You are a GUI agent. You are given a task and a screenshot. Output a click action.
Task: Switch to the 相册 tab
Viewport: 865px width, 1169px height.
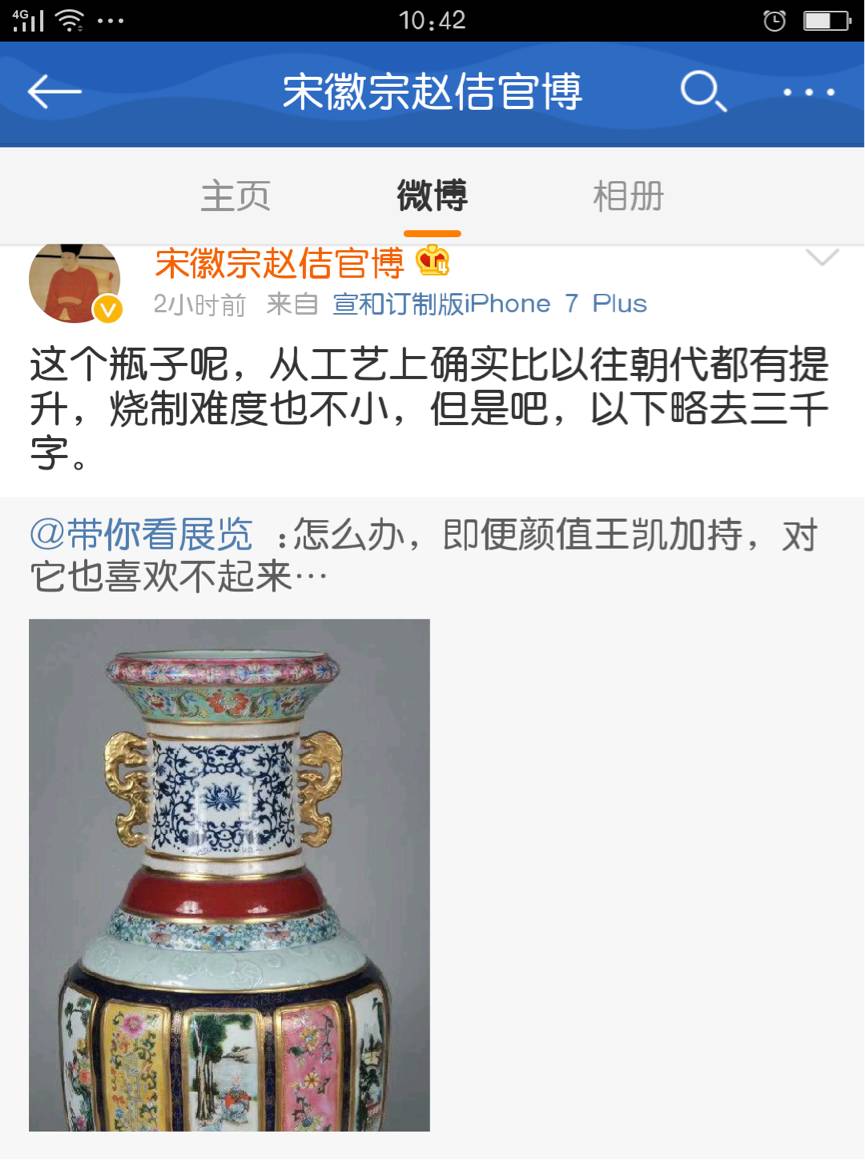628,196
